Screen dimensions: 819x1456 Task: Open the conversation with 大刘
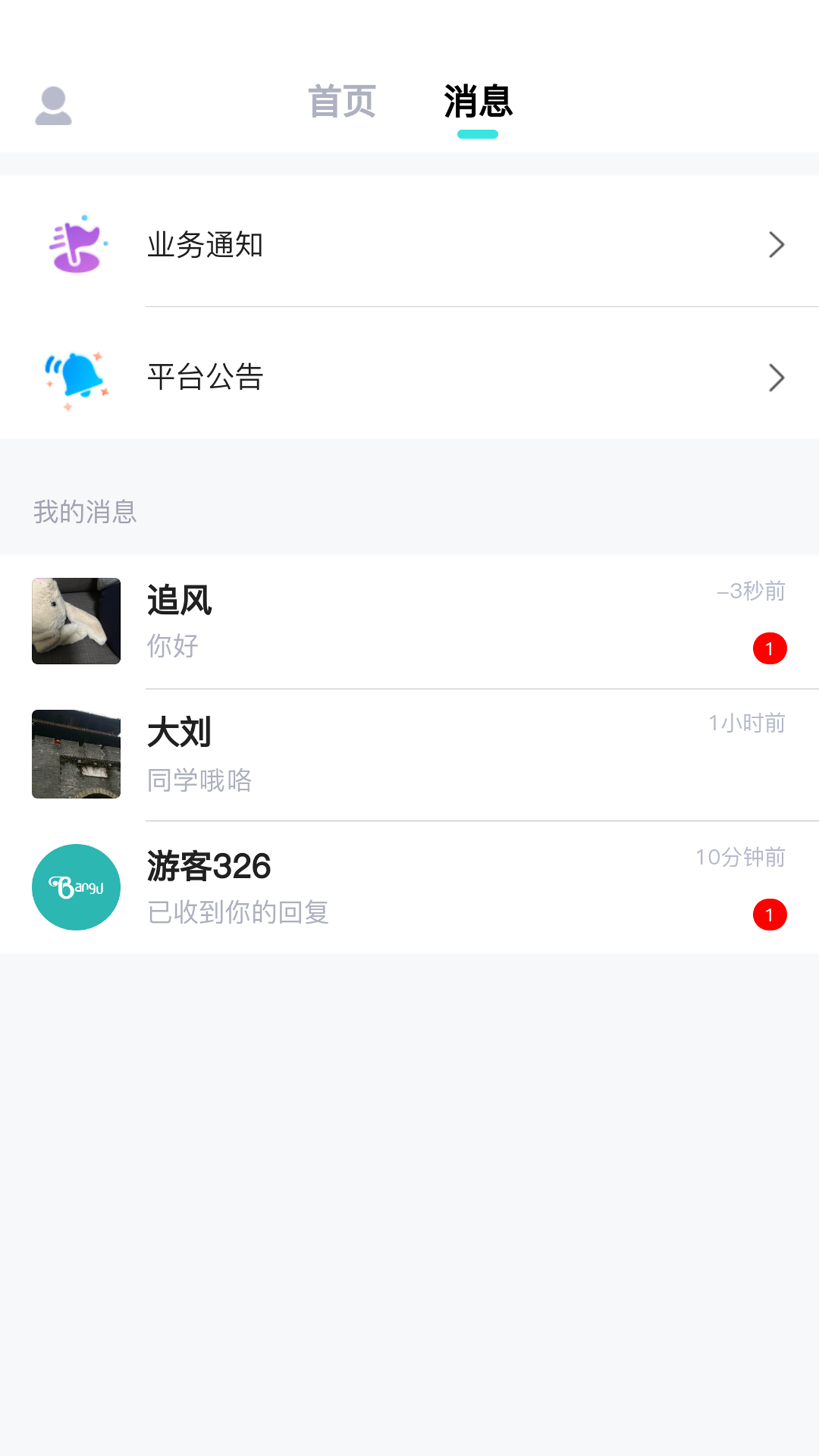pos(409,755)
